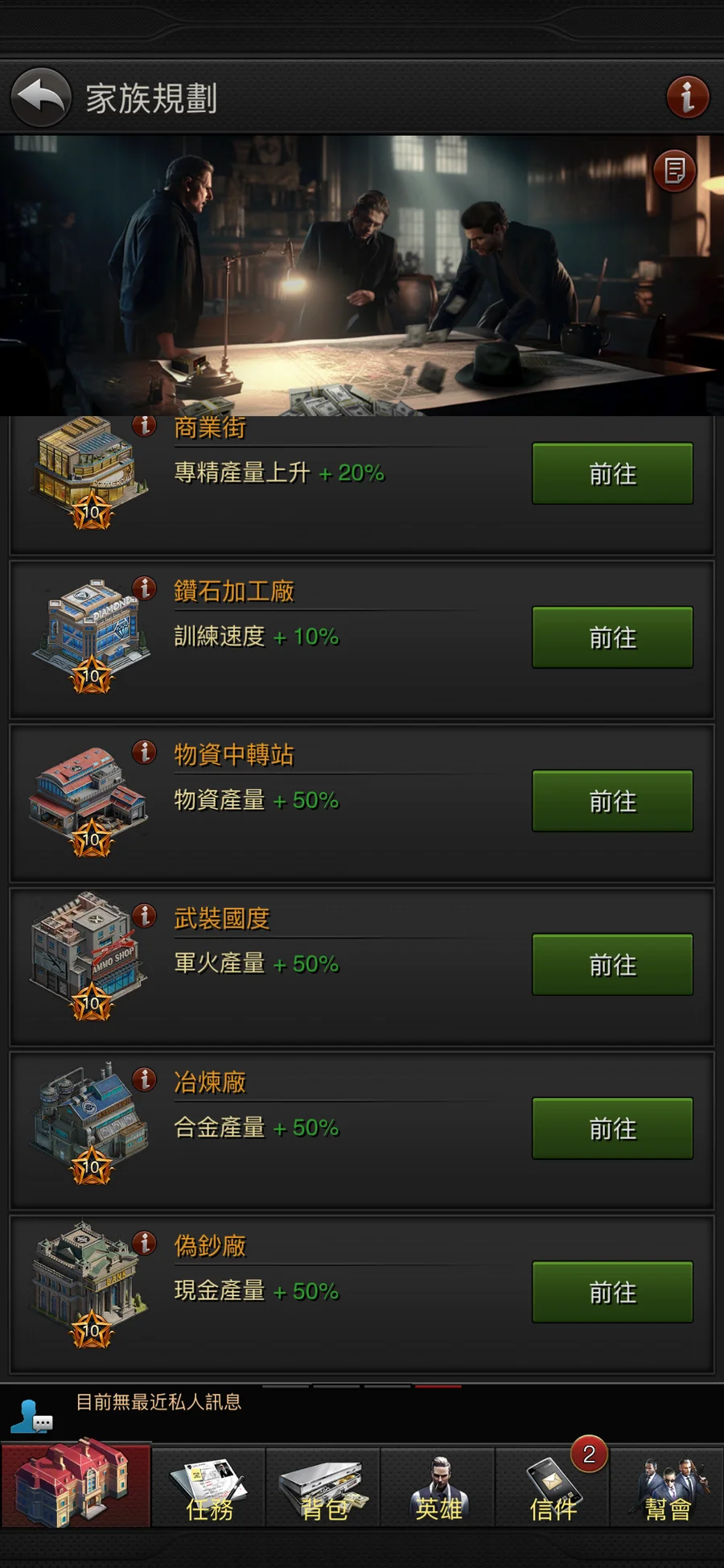View info for 武裝國度 building

[144, 915]
